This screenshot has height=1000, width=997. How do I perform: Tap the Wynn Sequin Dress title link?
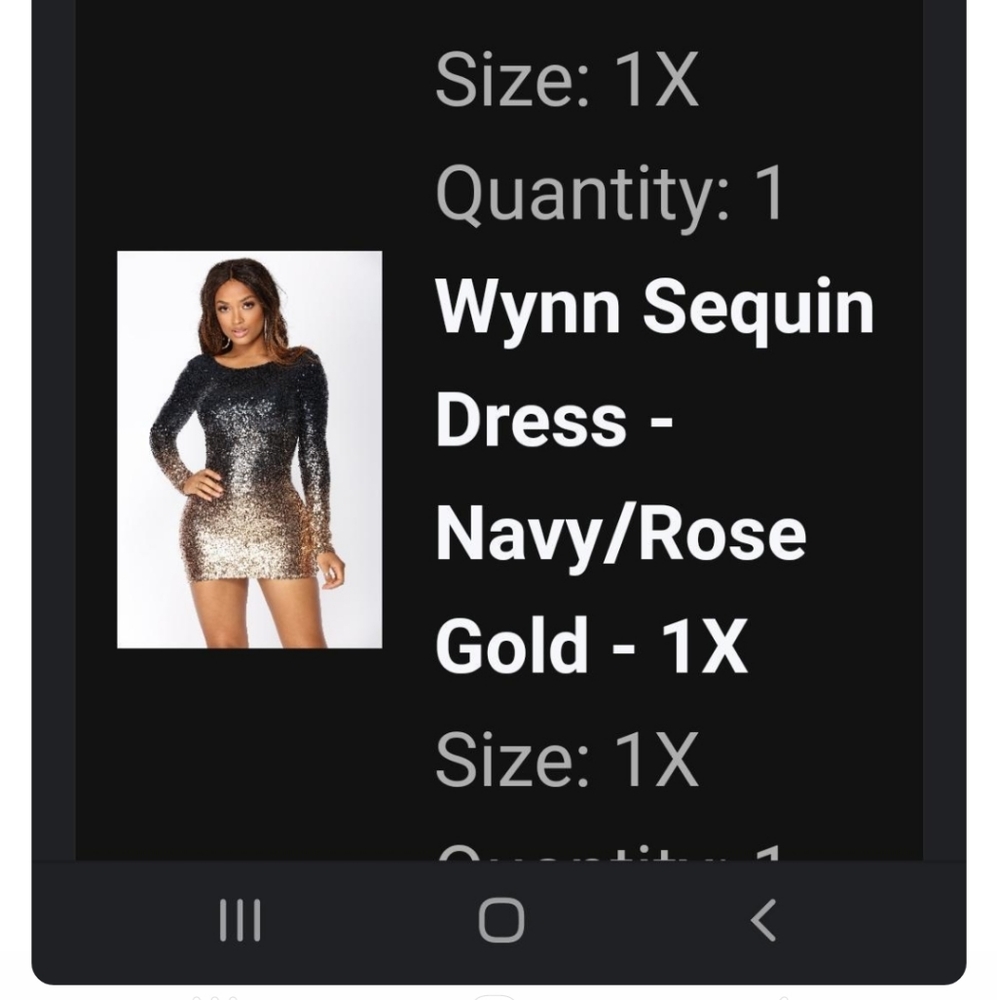655,305
